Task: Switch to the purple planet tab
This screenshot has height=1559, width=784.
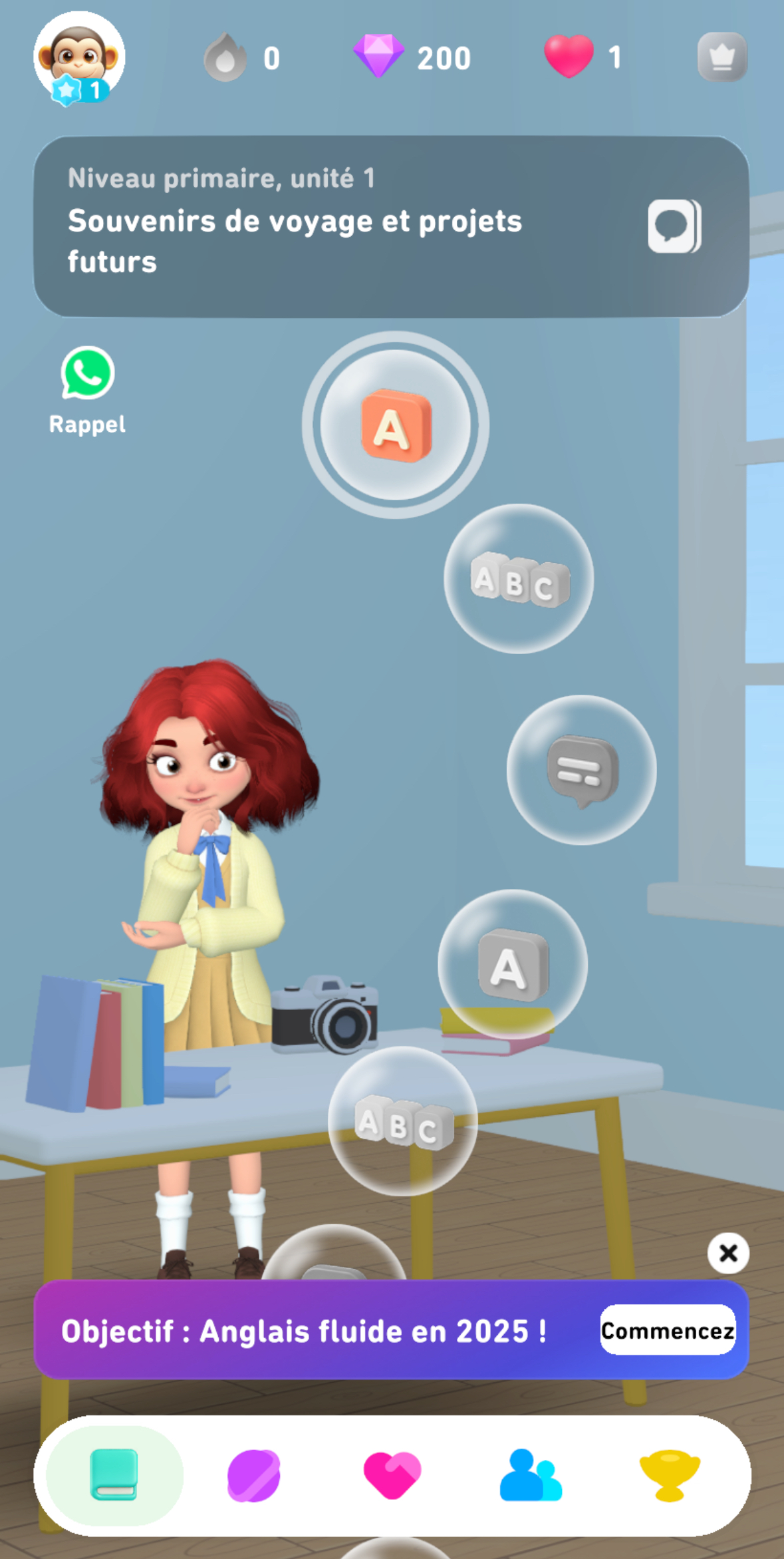Action: tap(253, 1475)
